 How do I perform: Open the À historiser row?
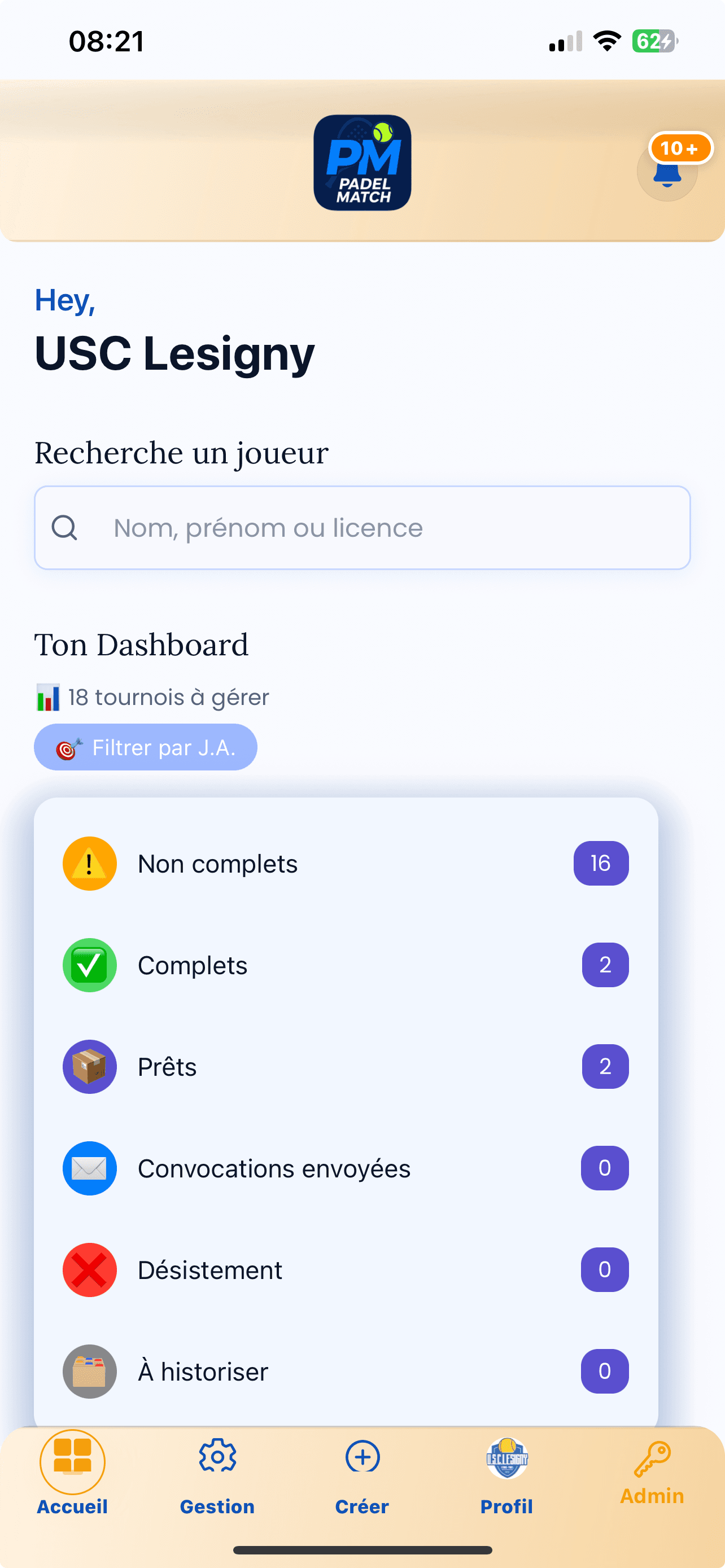point(346,1372)
